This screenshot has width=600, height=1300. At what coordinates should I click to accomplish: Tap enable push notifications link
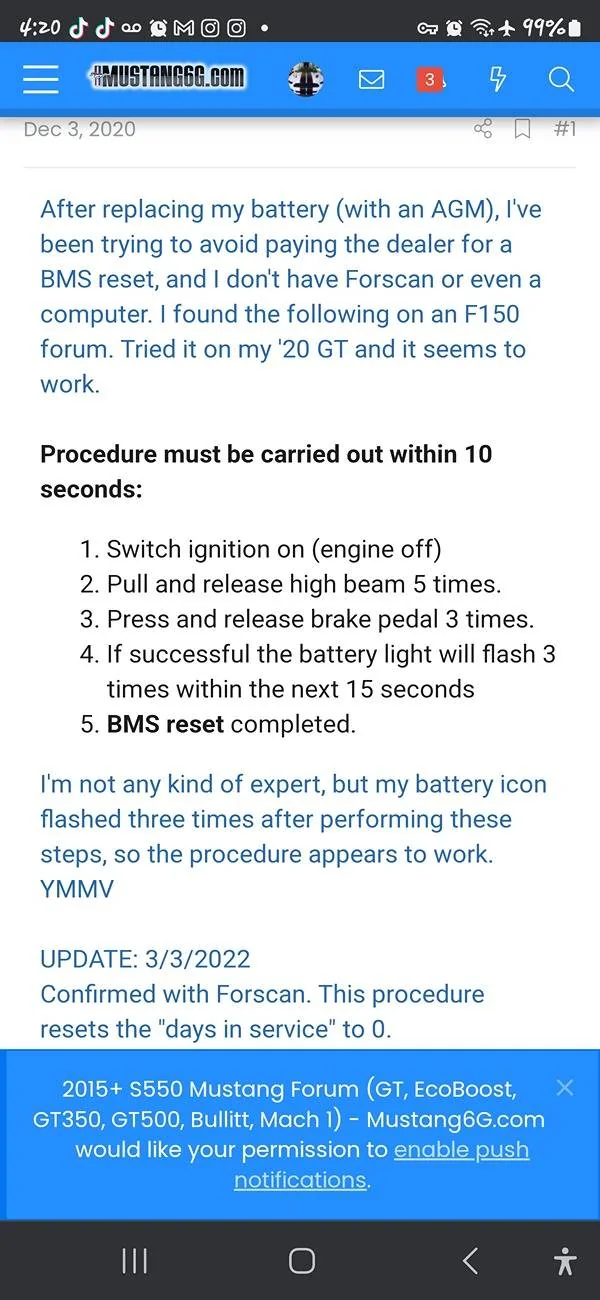tap(382, 1165)
